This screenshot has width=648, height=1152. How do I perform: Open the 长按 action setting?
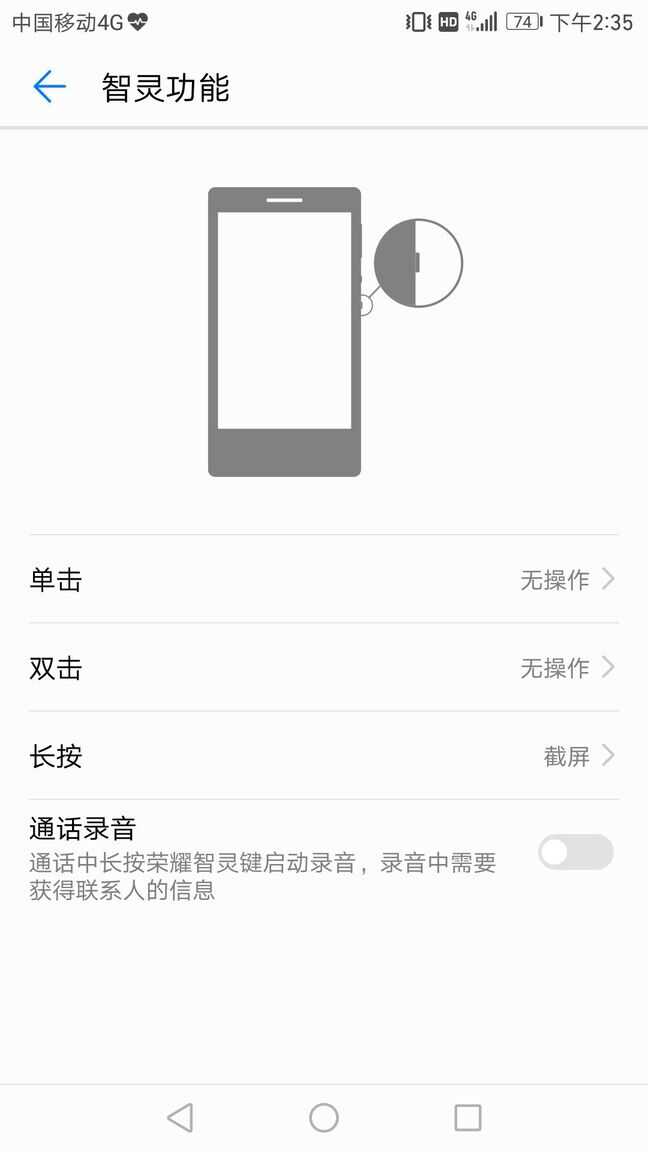(x=323, y=756)
